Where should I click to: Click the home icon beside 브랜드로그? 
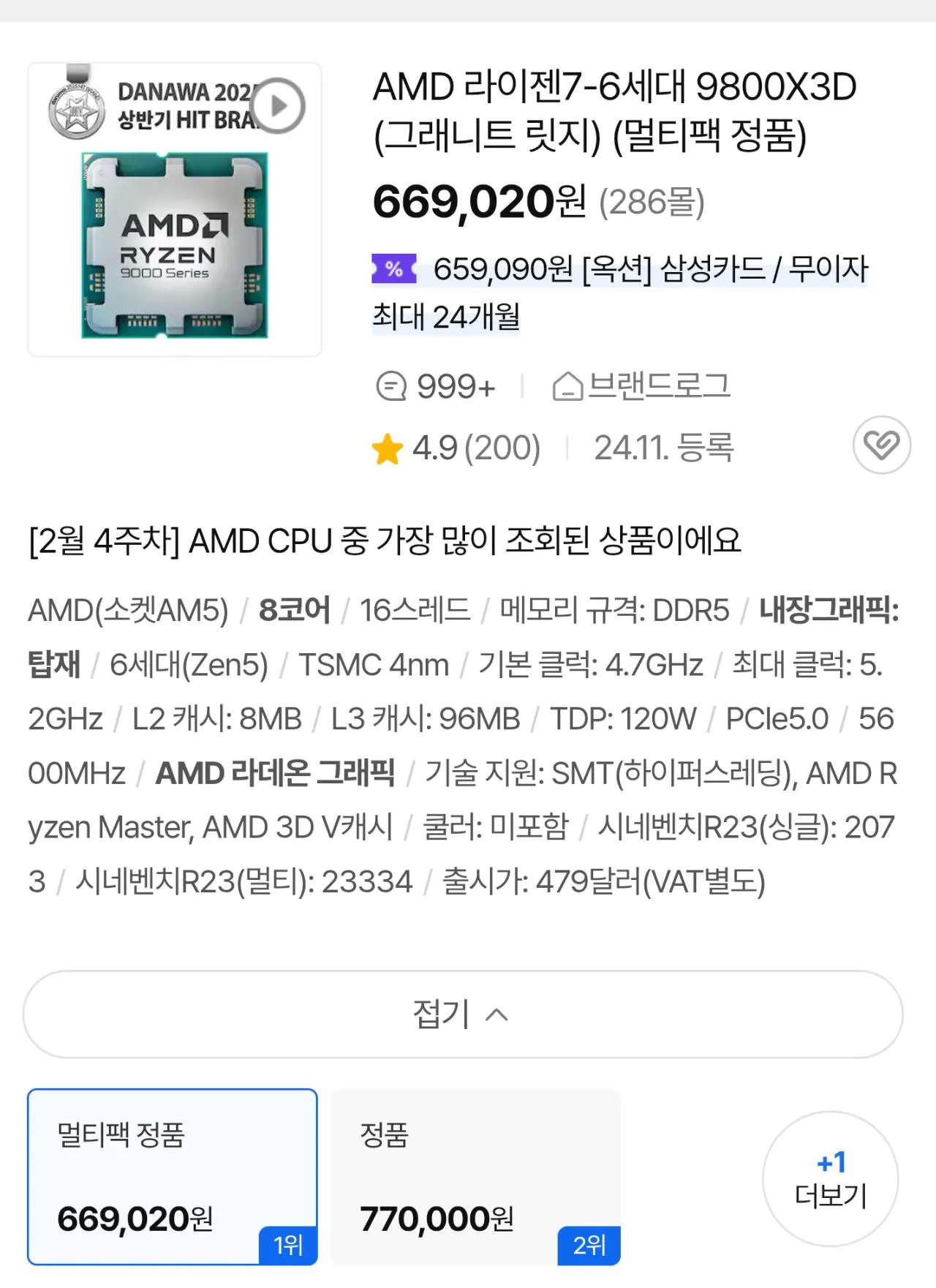pos(568,384)
